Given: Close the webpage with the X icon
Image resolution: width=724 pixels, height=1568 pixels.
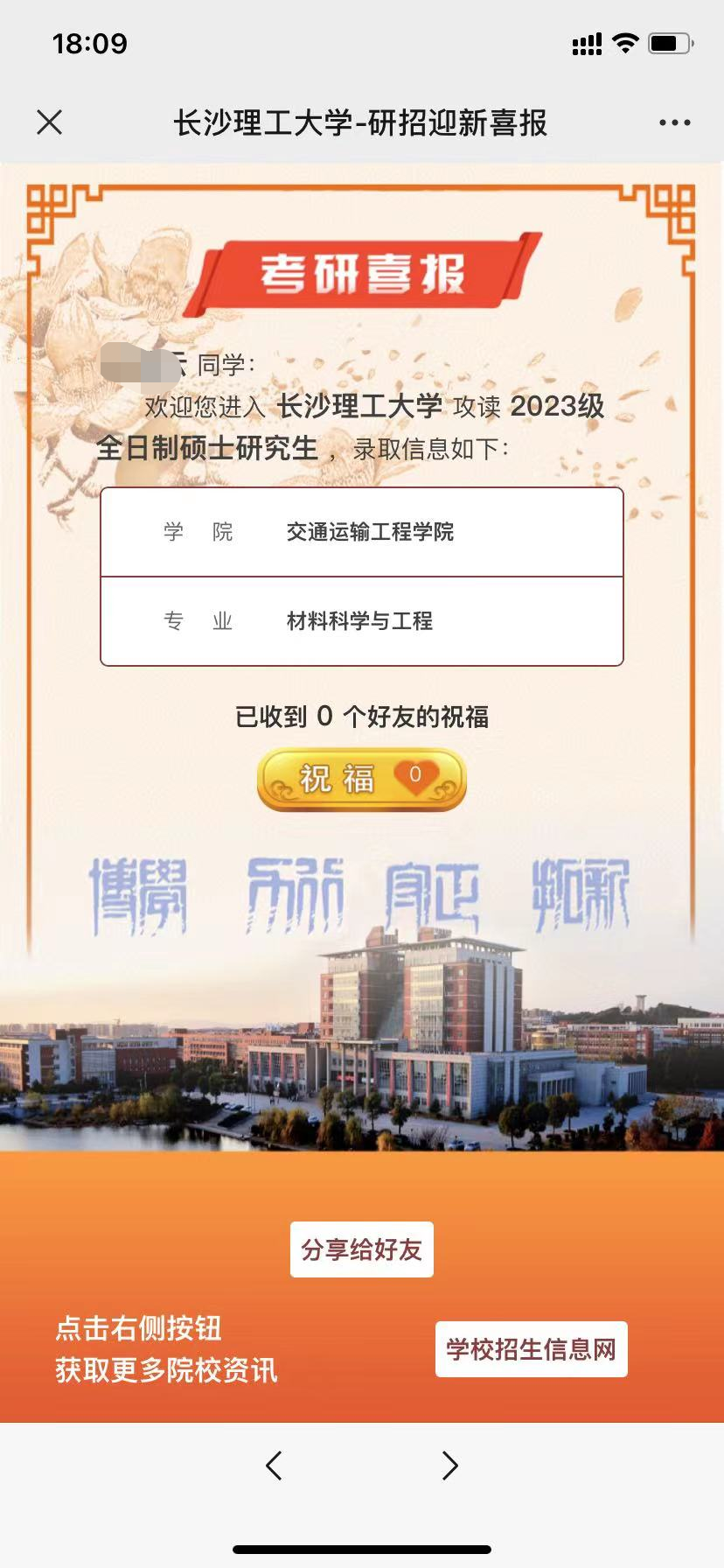Looking at the screenshot, I should coord(50,122).
